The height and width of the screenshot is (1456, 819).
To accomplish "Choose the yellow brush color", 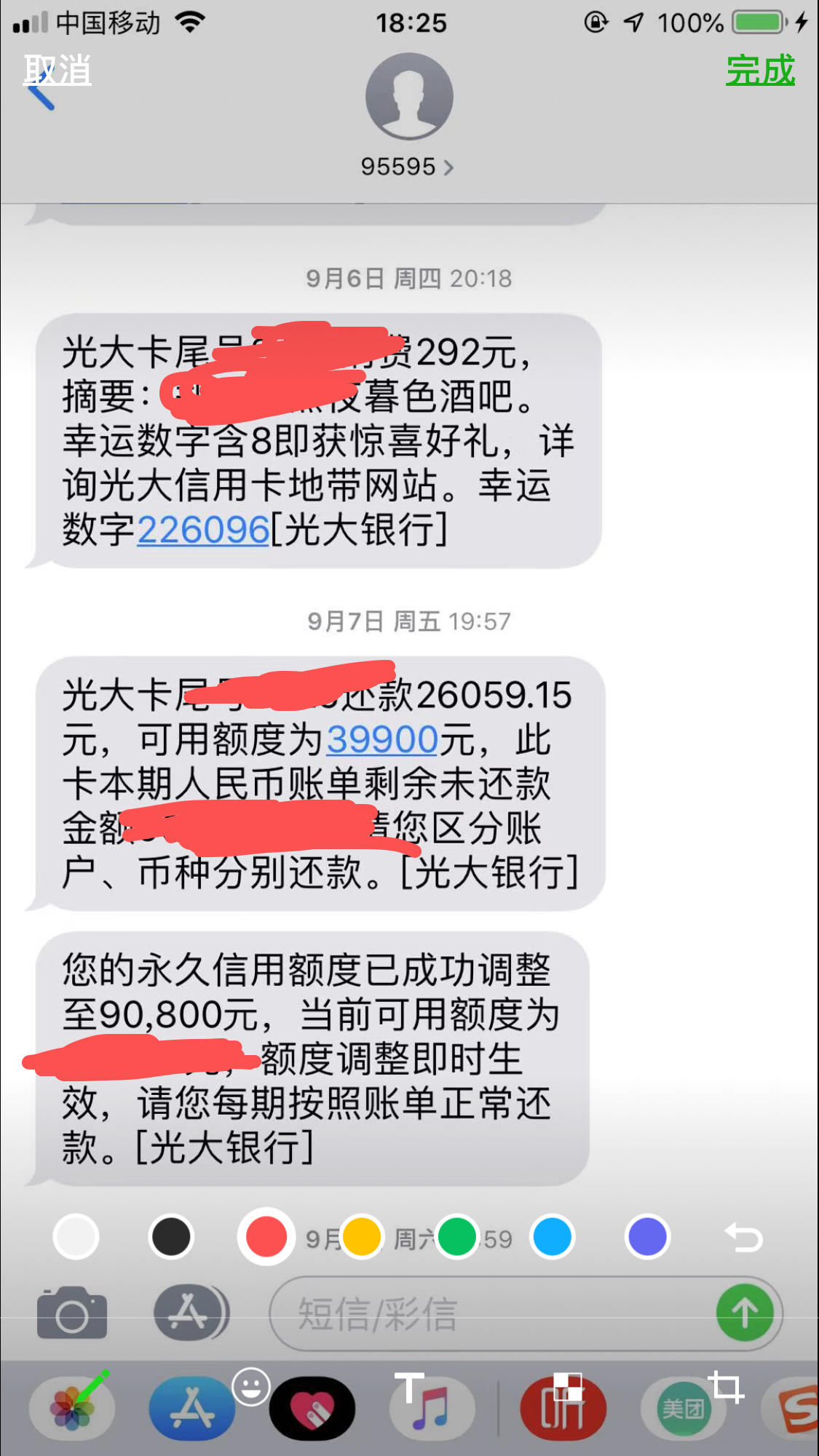I will [x=362, y=1237].
